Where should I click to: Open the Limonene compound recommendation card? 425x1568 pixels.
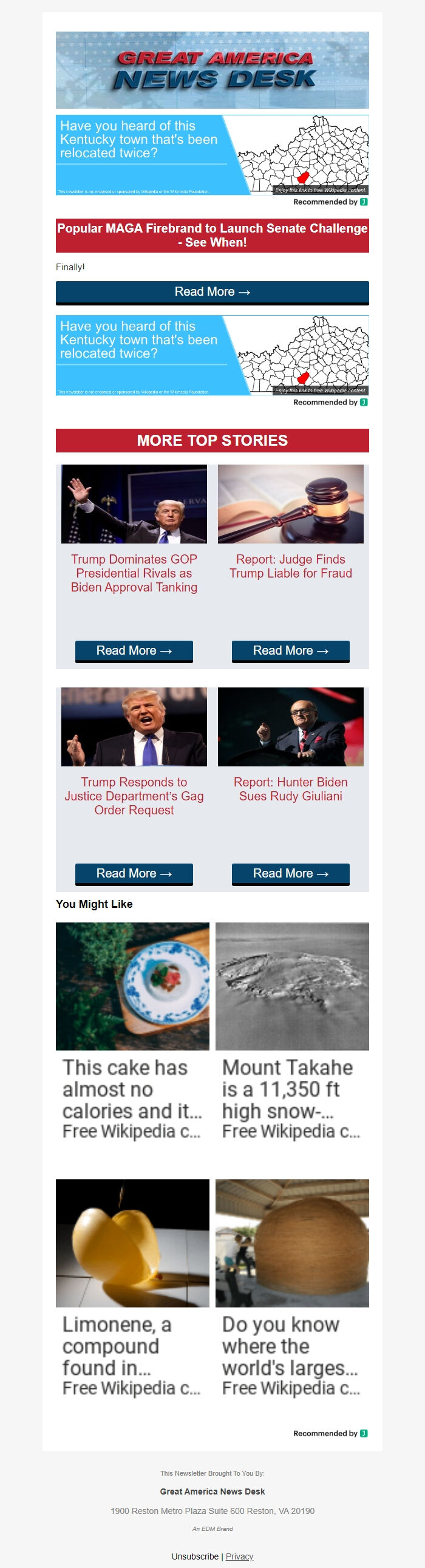[132, 1286]
